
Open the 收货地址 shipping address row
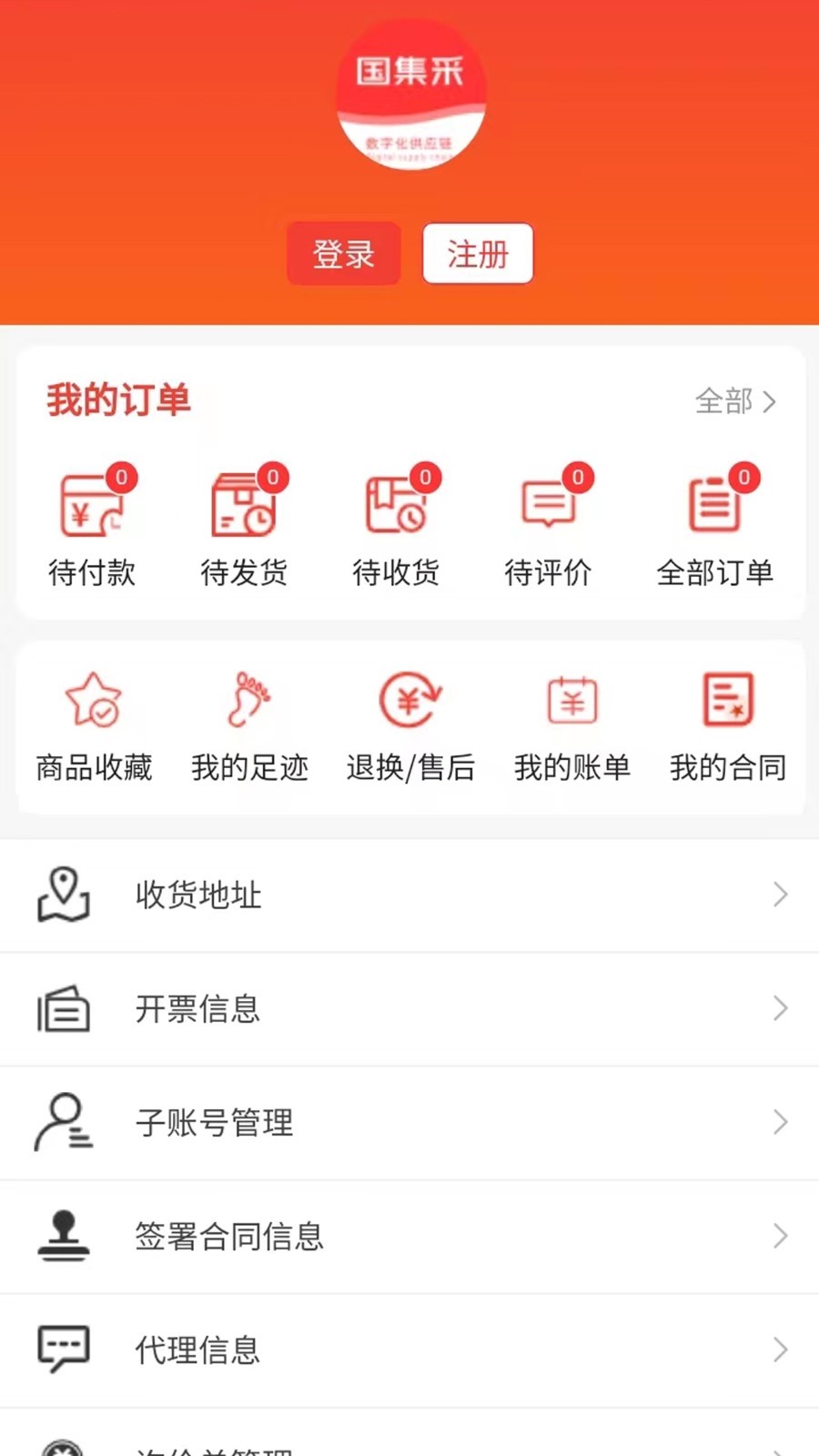(409, 895)
